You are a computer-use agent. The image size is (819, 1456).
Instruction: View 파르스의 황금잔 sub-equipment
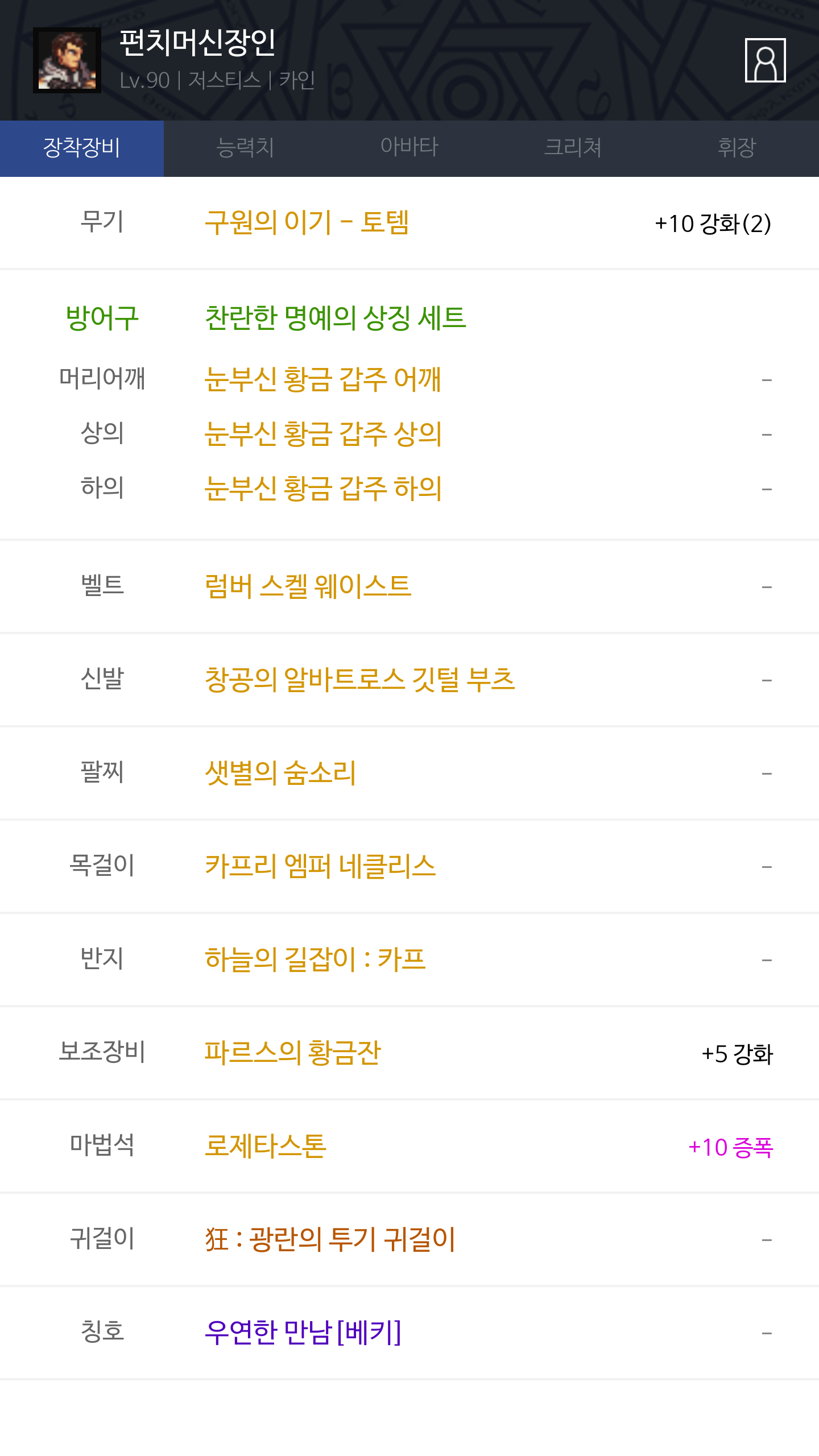point(292,1053)
